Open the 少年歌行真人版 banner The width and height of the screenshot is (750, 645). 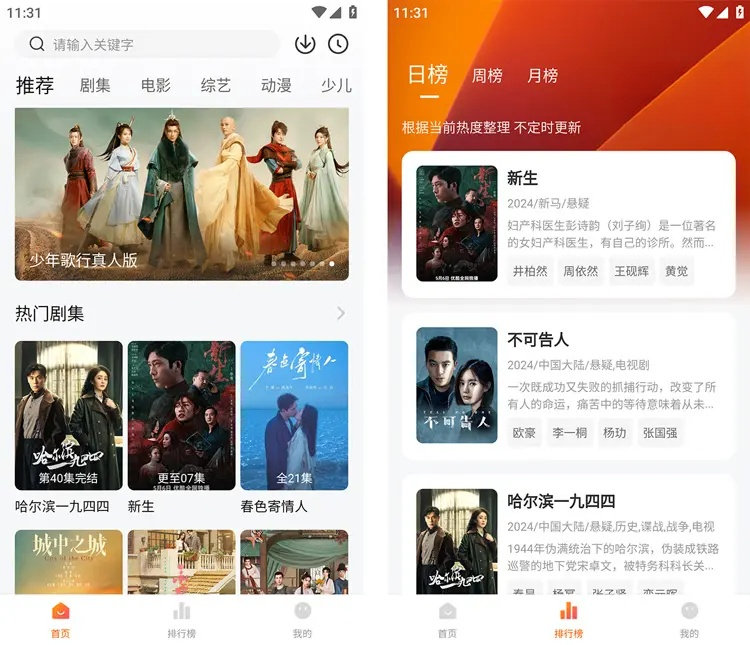coord(182,193)
